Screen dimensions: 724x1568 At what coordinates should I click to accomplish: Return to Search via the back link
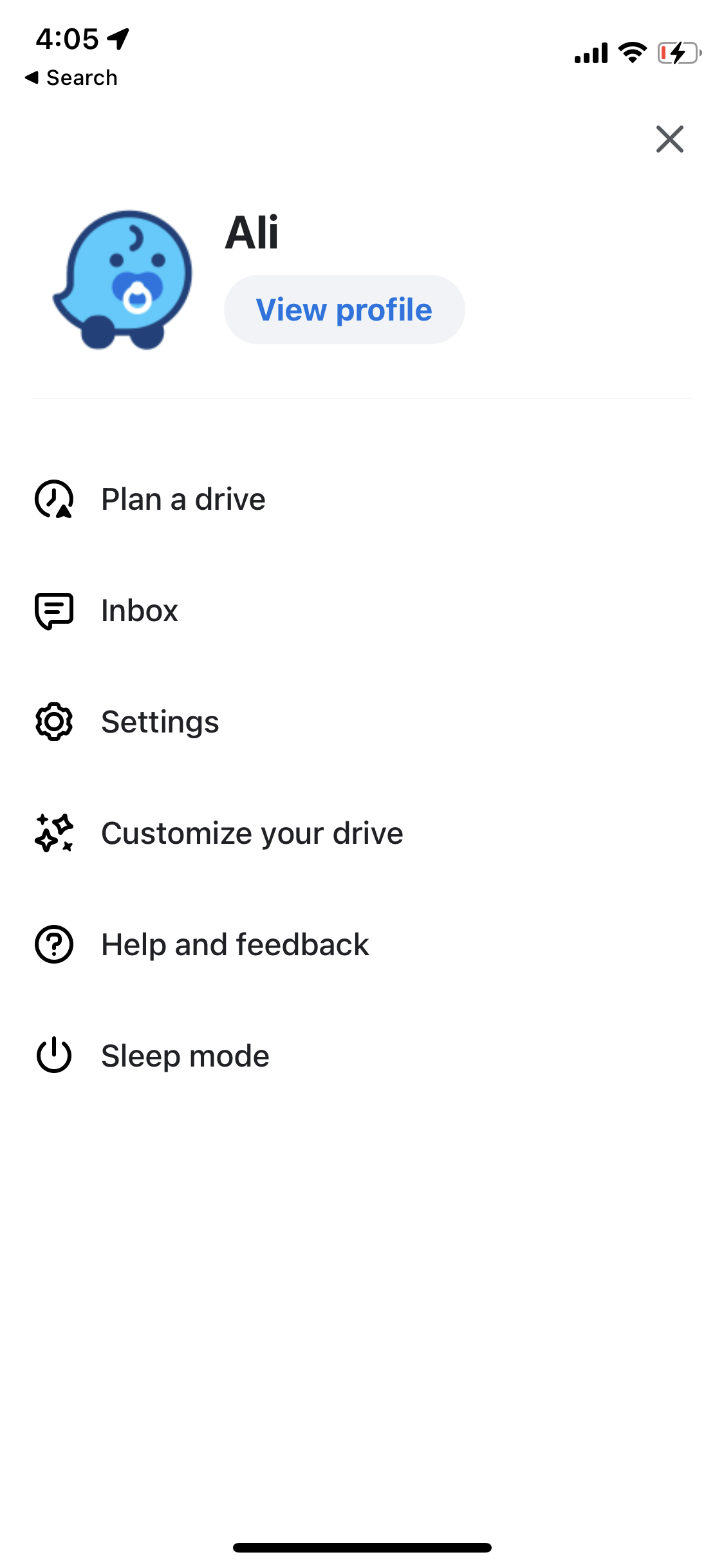pyautogui.click(x=71, y=77)
